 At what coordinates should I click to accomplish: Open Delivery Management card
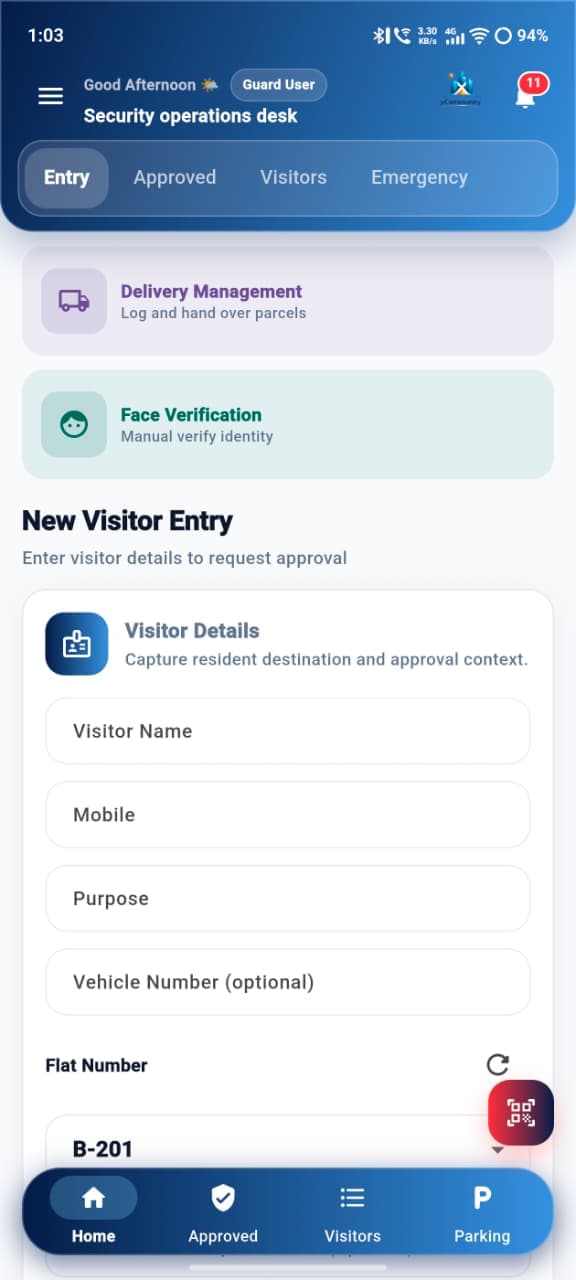288,301
